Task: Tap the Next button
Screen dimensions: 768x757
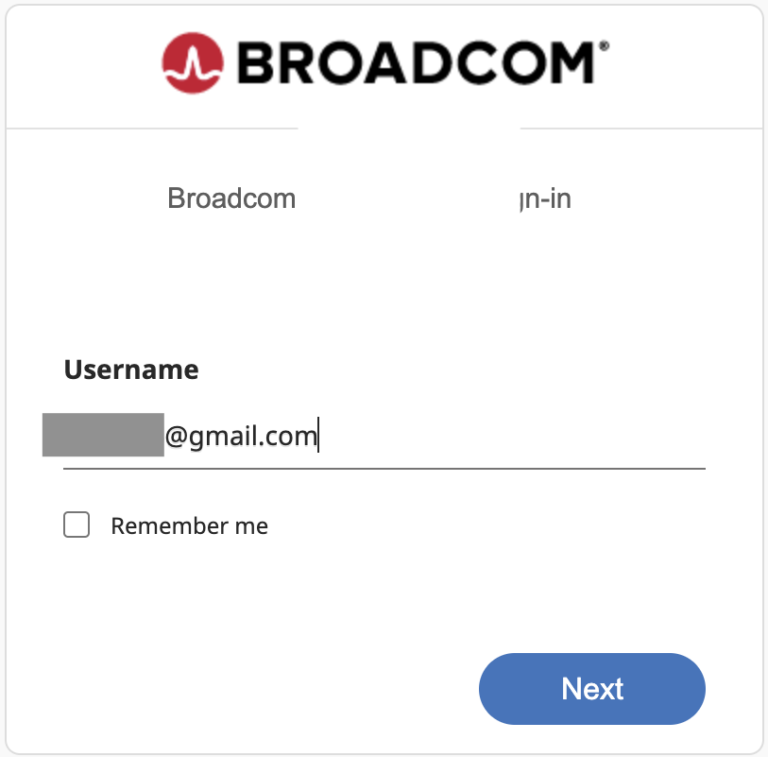Action: (592, 689)
